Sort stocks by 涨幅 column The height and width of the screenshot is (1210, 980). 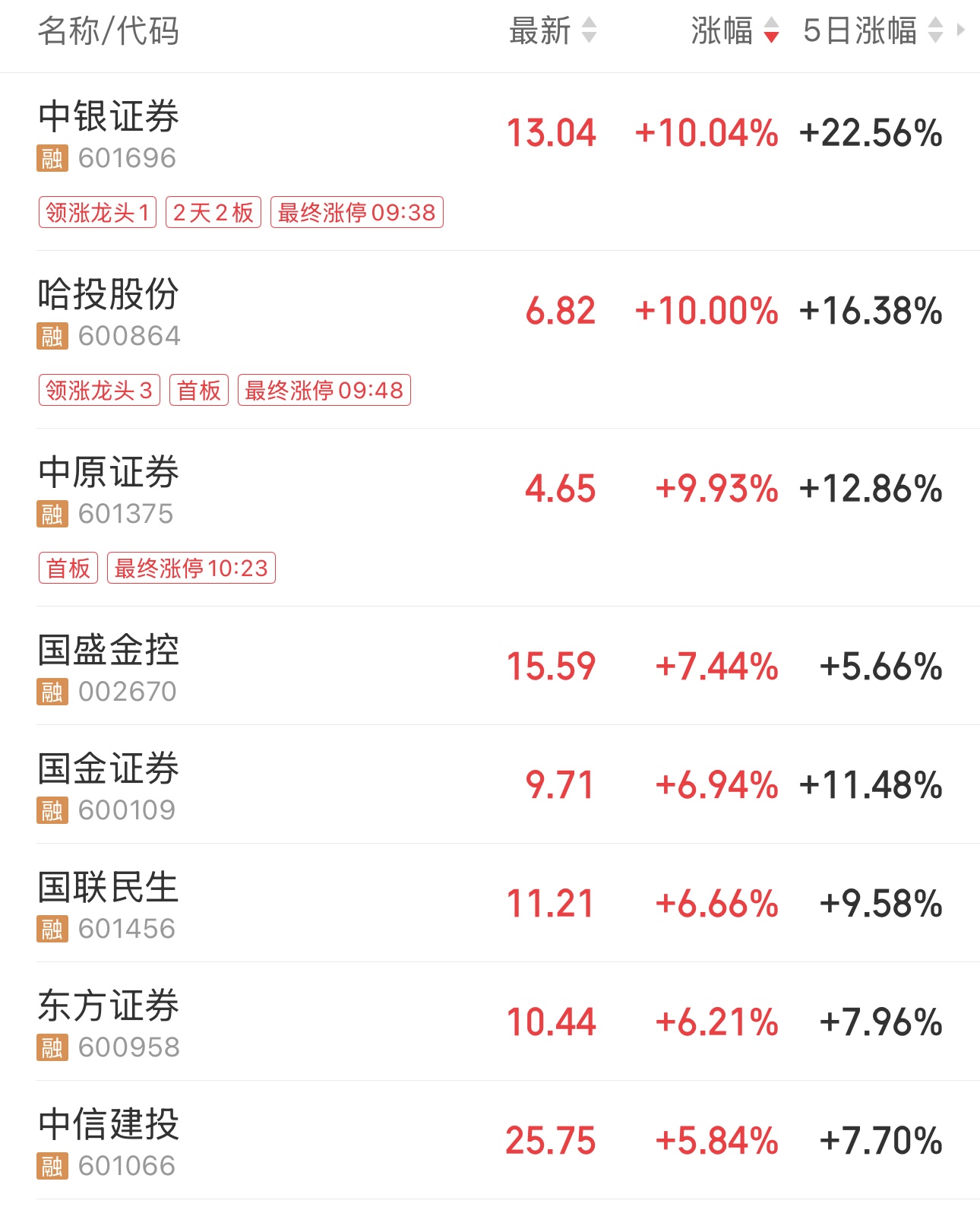[x=735, y=31]
